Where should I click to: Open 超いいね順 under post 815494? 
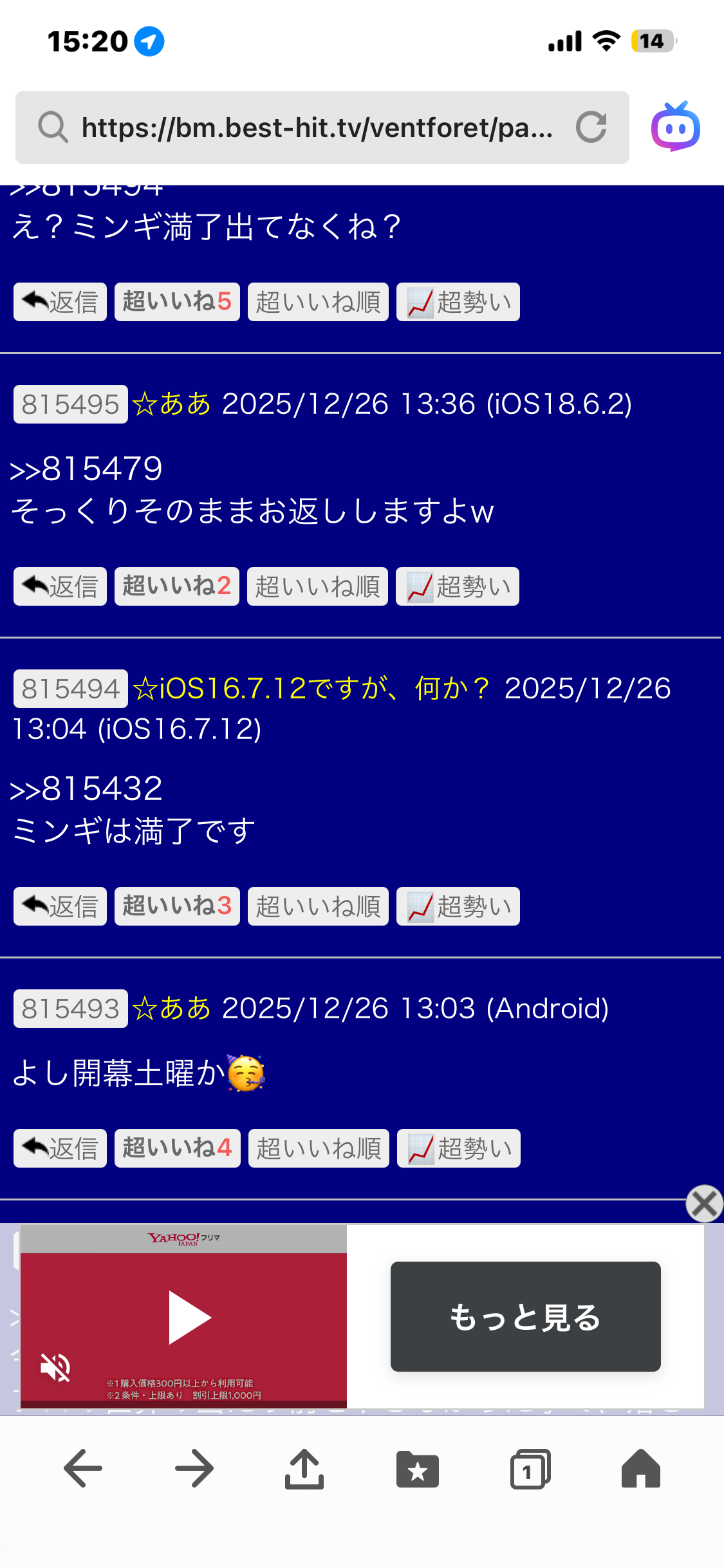pyautogui.click(x=318, y=906)
